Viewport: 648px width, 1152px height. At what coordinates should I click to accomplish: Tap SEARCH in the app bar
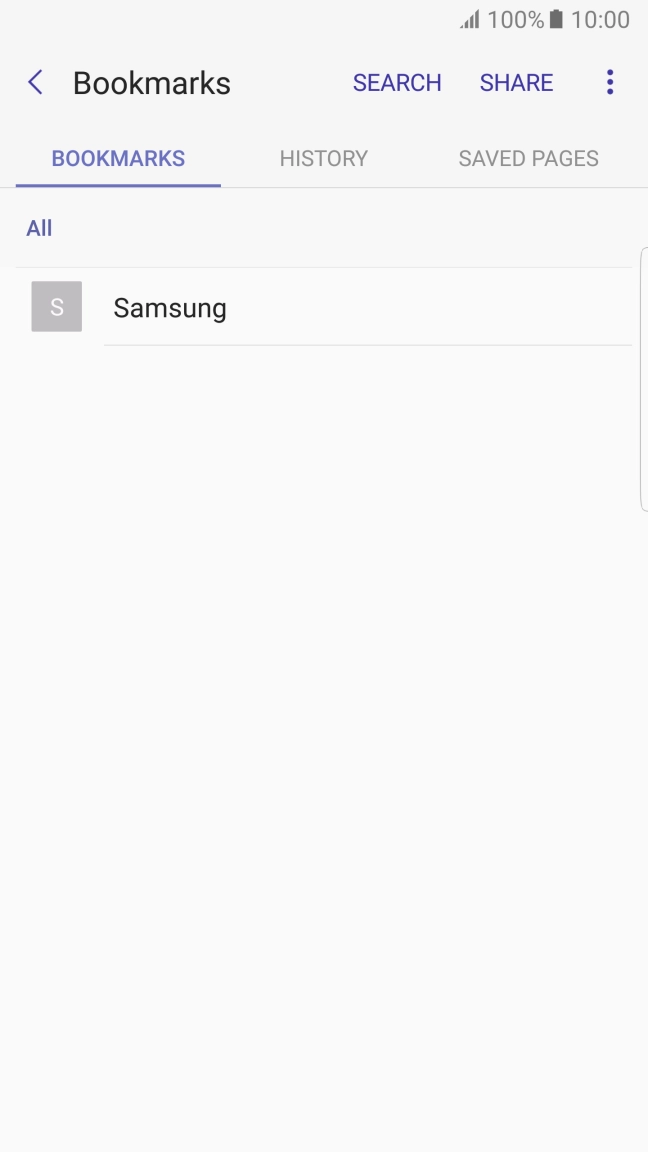pos(397,83)
